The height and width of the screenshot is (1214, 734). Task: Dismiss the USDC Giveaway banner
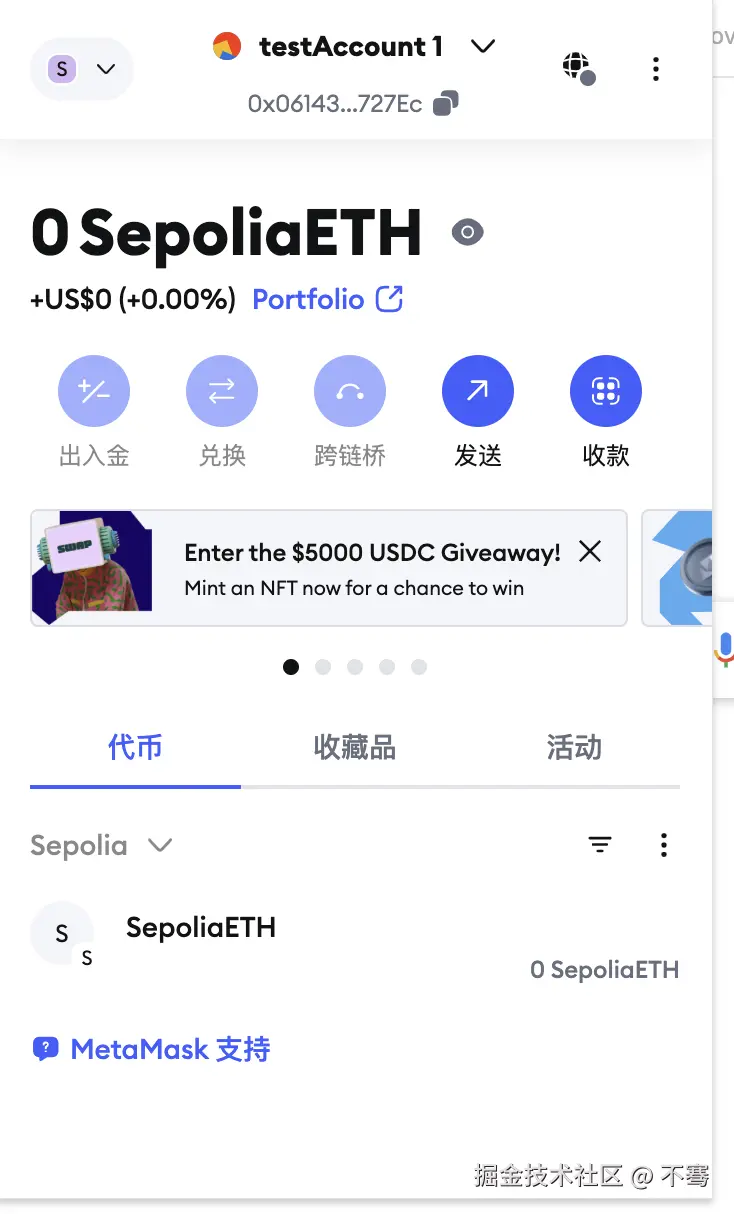(x=590, y=551)
